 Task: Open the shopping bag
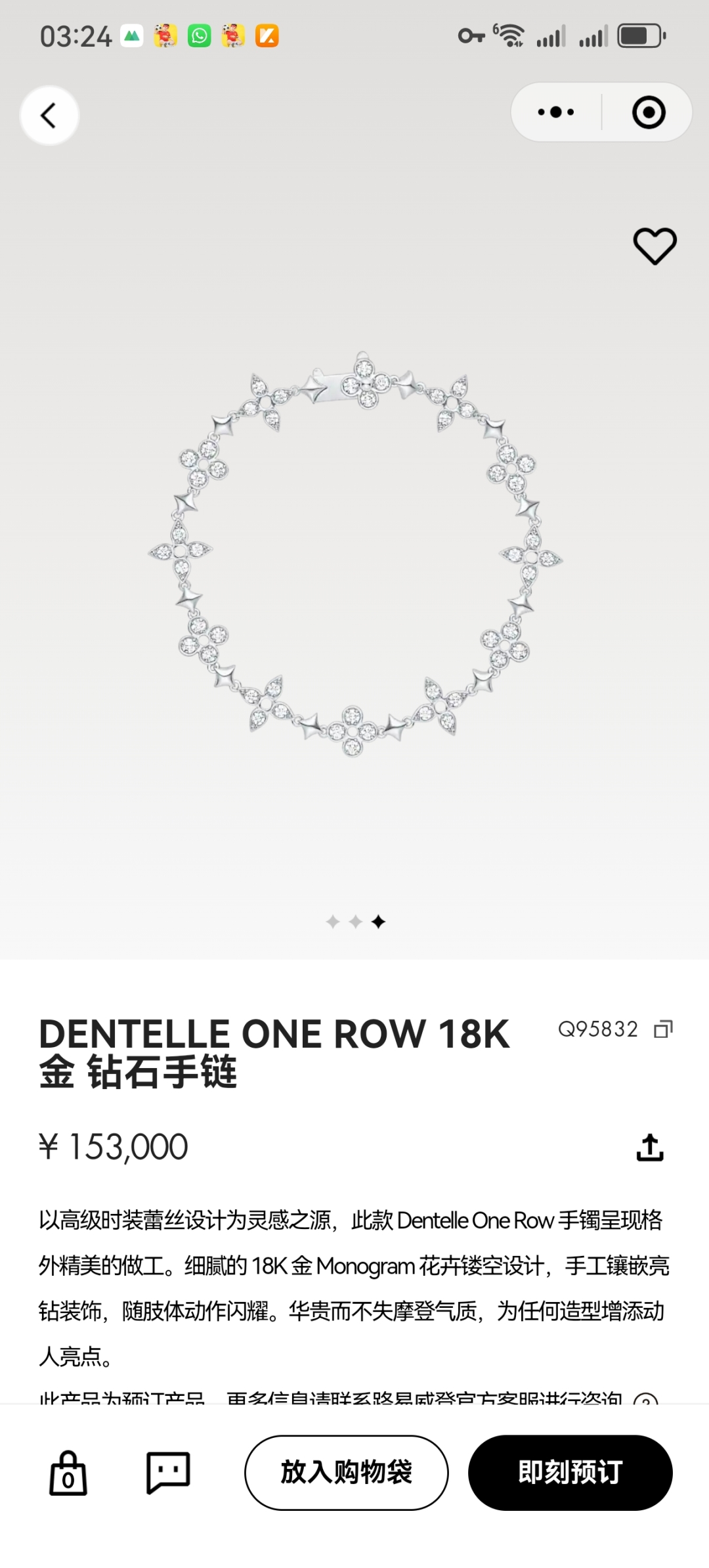68,1473
